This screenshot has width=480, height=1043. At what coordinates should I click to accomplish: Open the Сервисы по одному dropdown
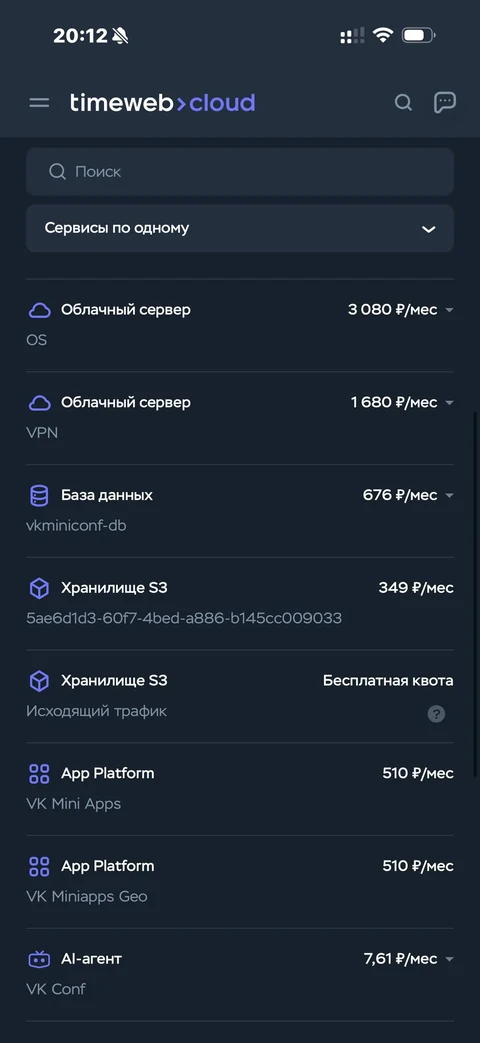[x=240, y=228]
